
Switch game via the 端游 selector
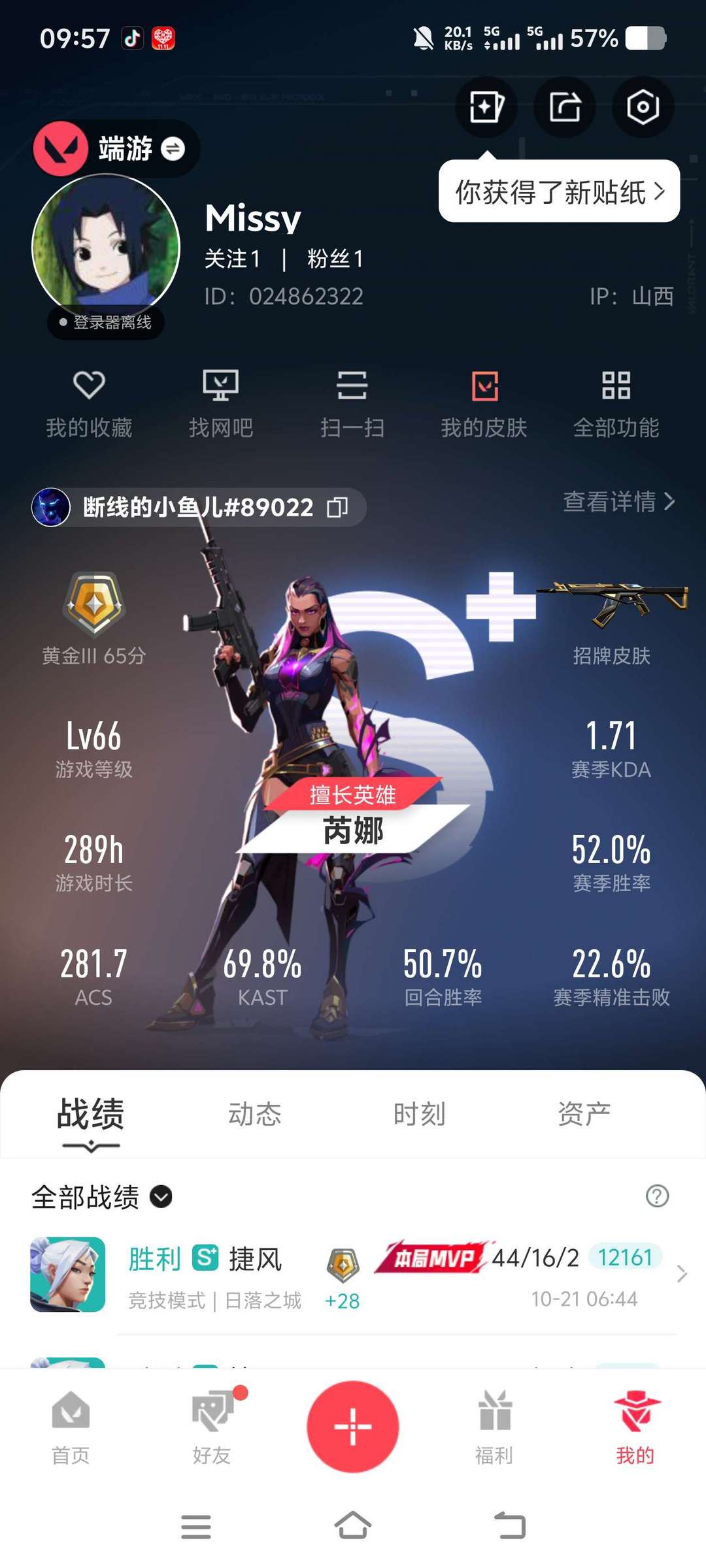coord(116,149)
